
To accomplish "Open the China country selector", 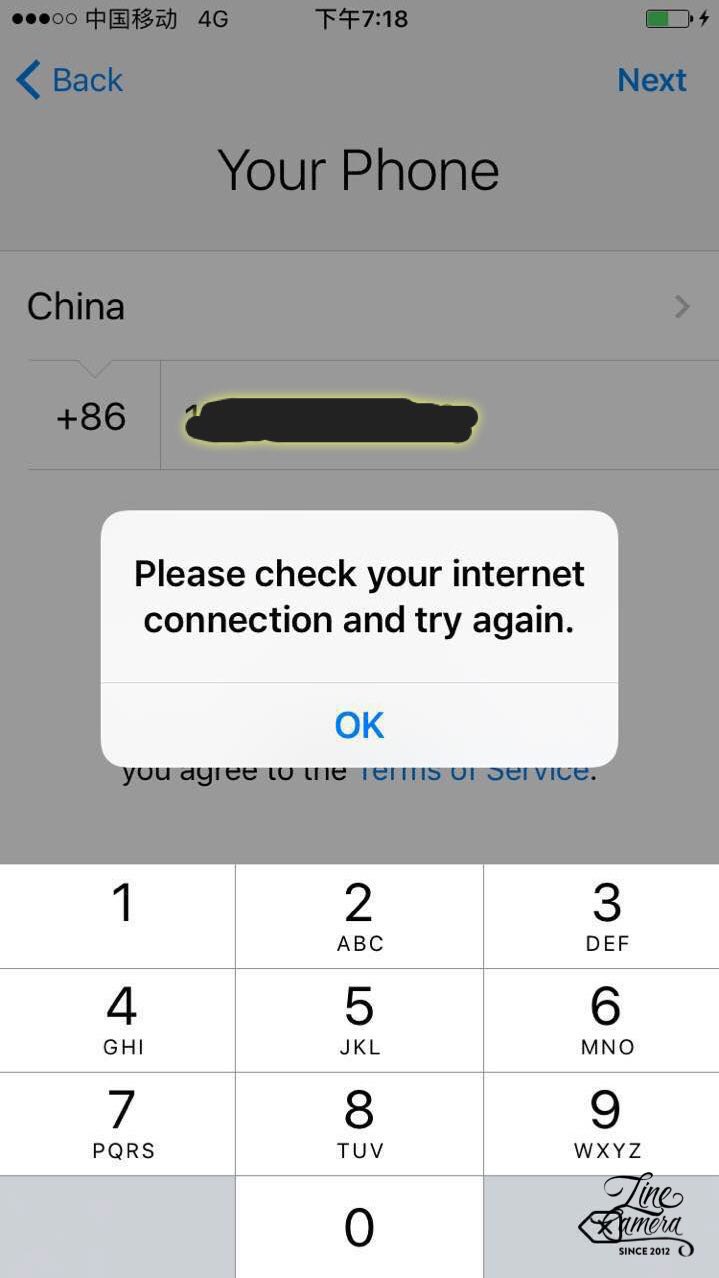I will click(359, 306).
